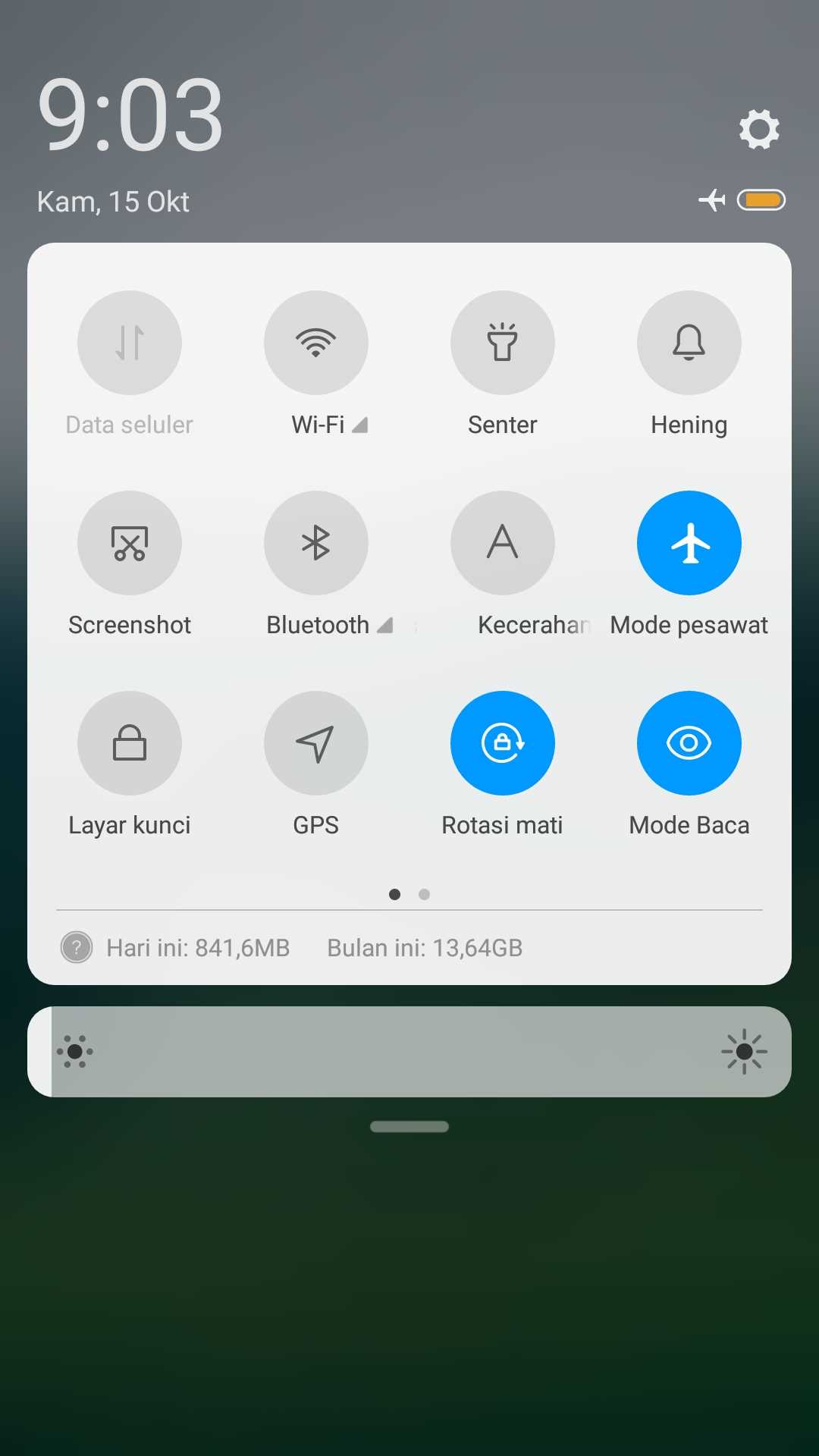Viewport: 819px width, 1456px height.
Task: Pull down the notification shade handle
Action: pyautogui.click(x=409, y=1128)
